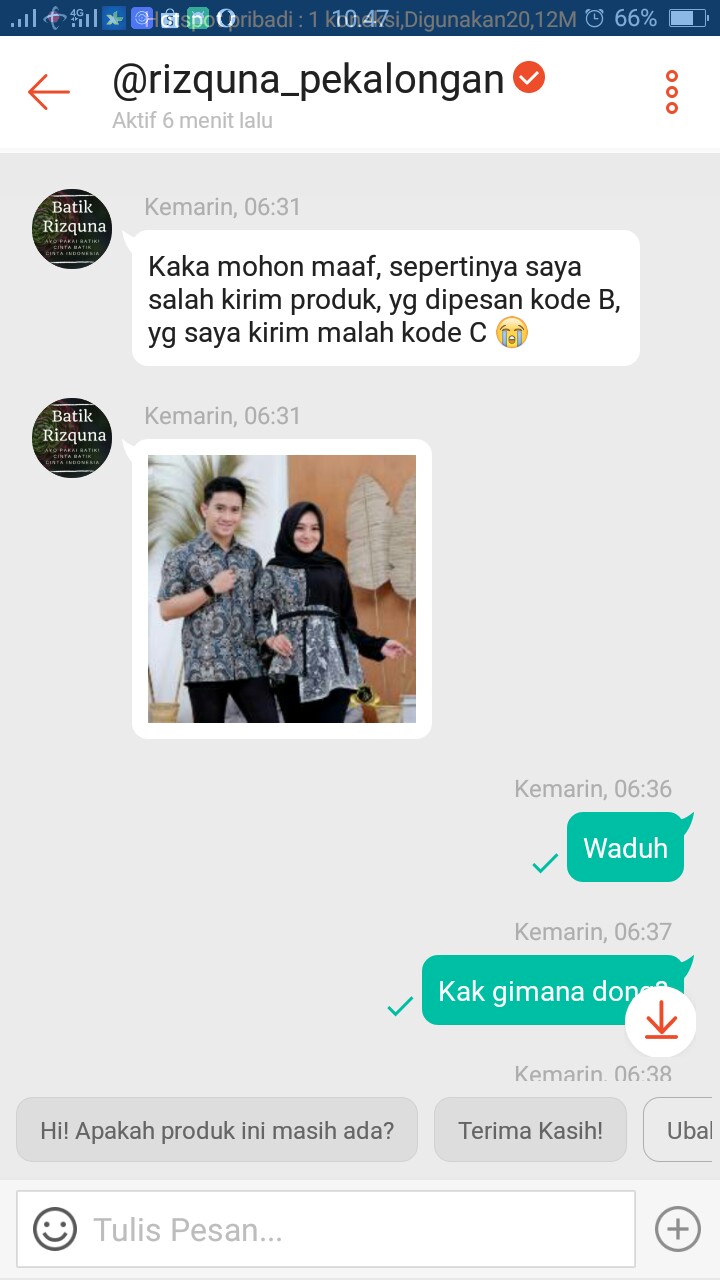Tap the red scroll-down arrow button

pos(660,1022)
